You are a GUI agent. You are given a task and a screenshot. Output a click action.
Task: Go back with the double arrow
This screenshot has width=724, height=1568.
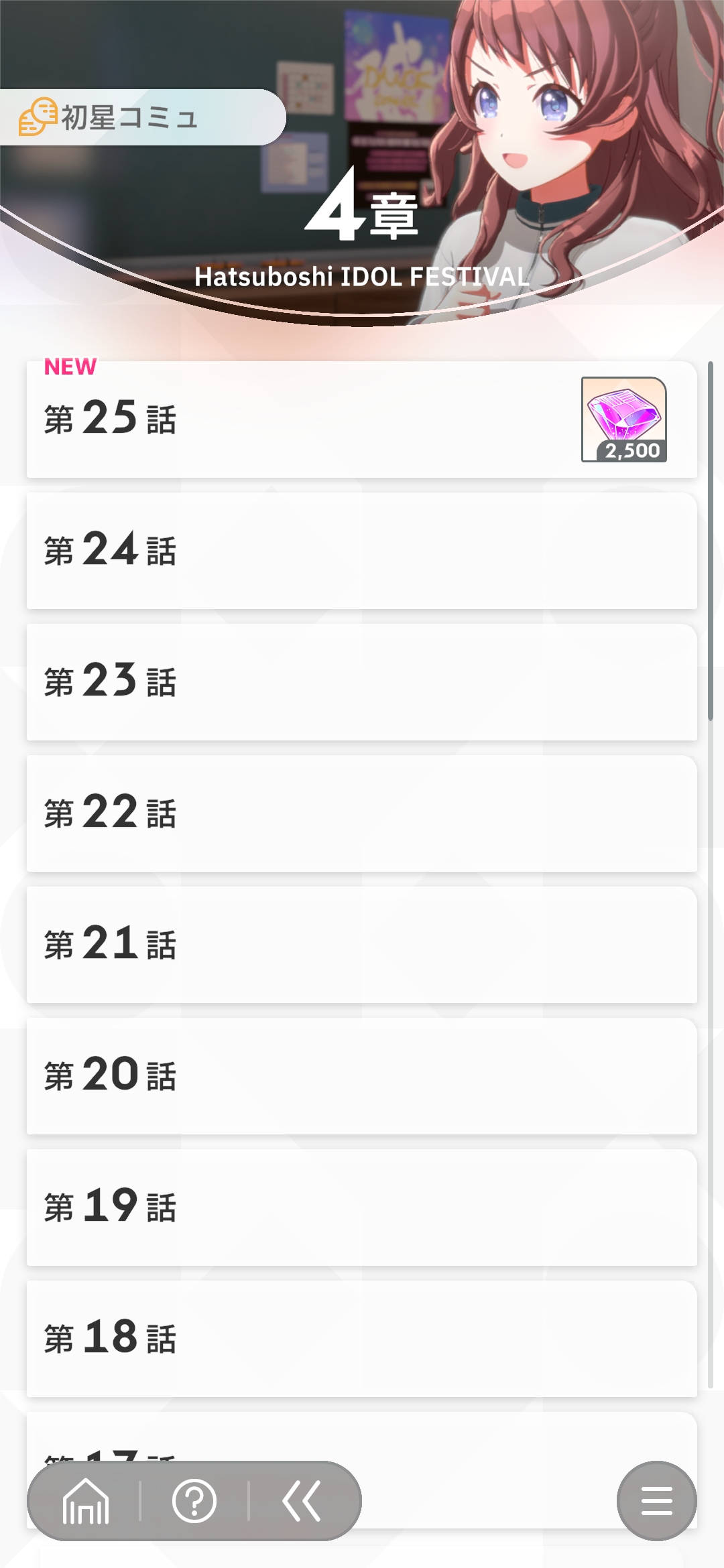tap(302, 1501)
